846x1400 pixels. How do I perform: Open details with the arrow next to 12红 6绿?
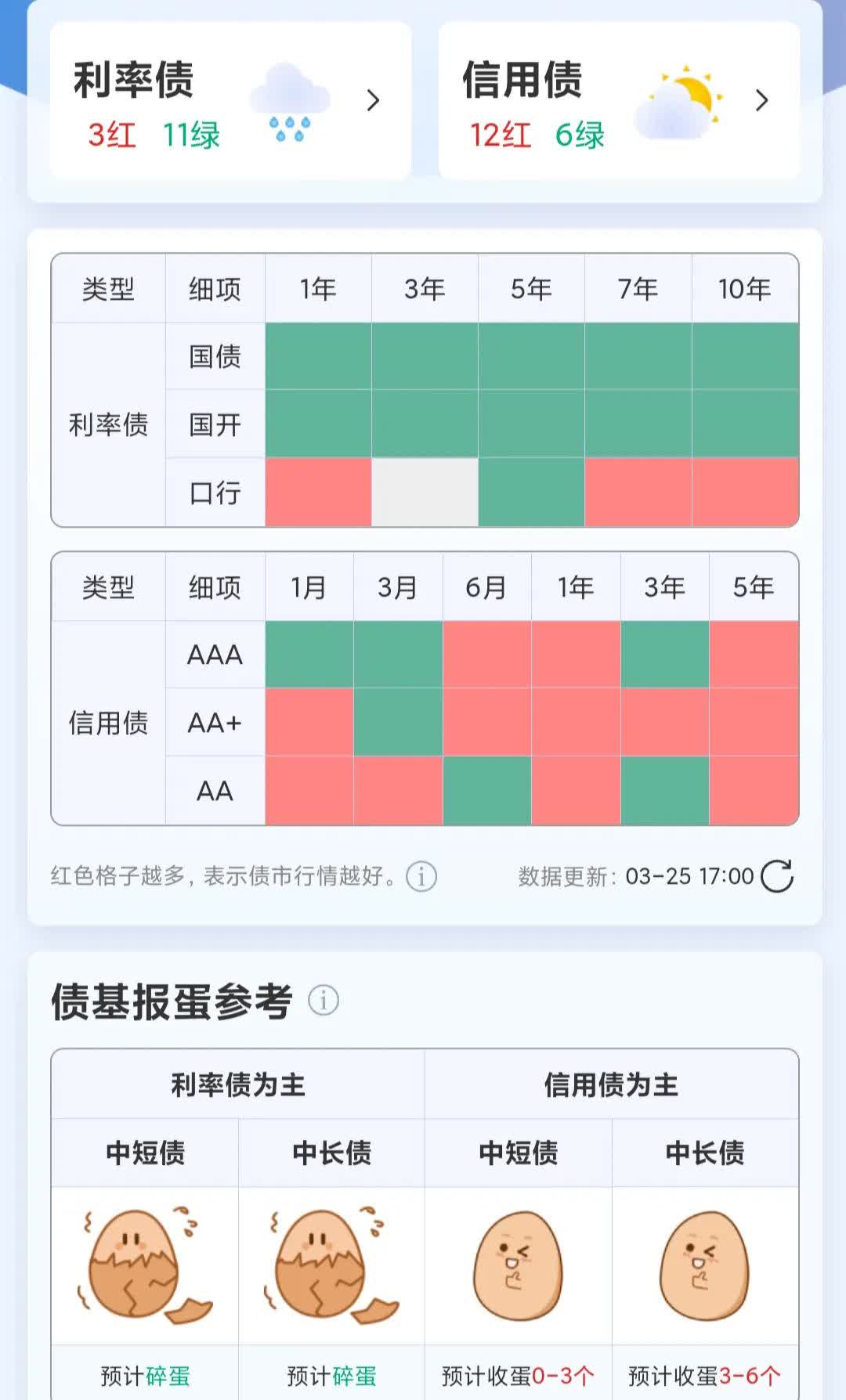click(759, 100)
